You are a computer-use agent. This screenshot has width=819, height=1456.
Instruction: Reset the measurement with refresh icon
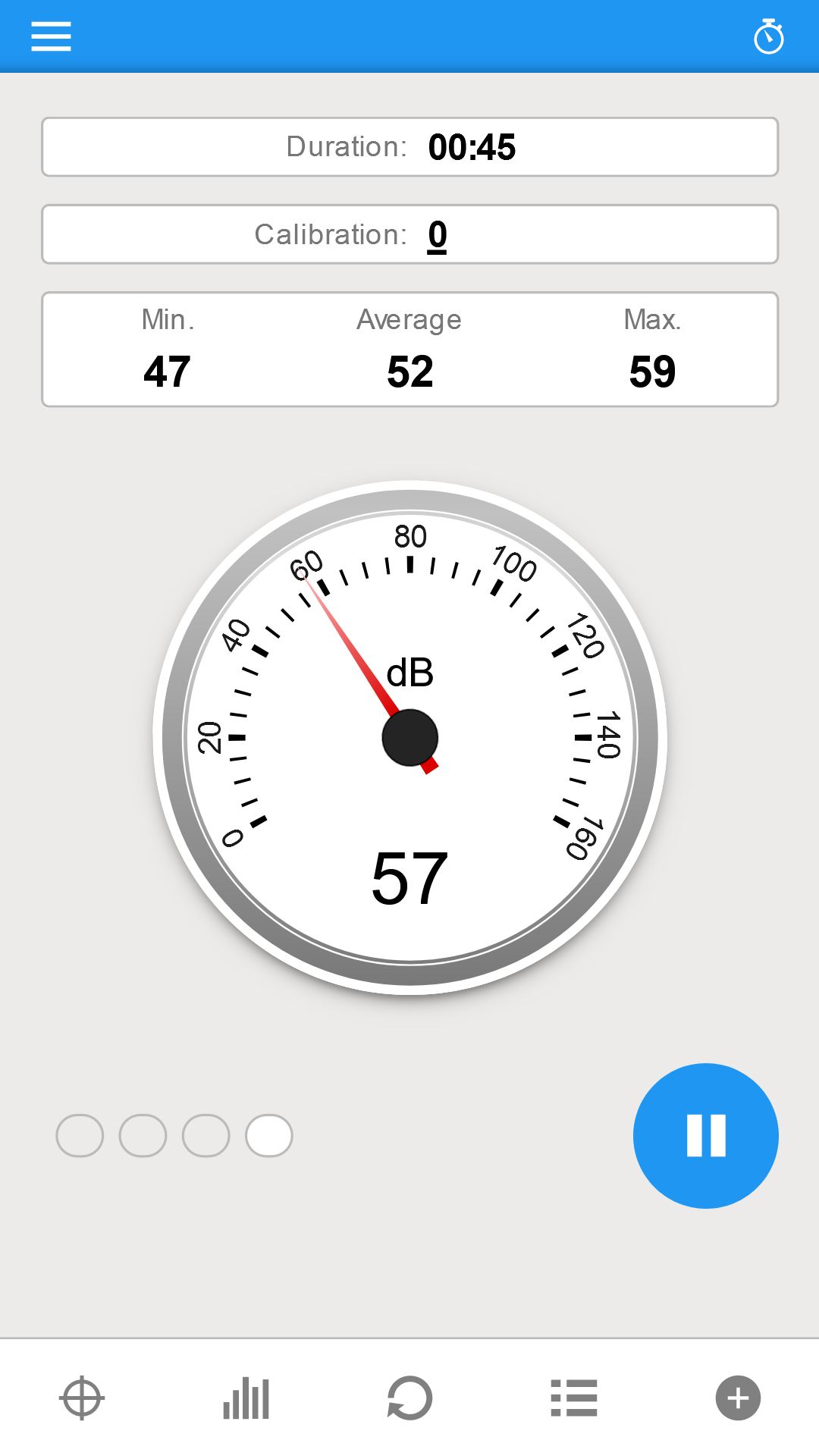409,1398
